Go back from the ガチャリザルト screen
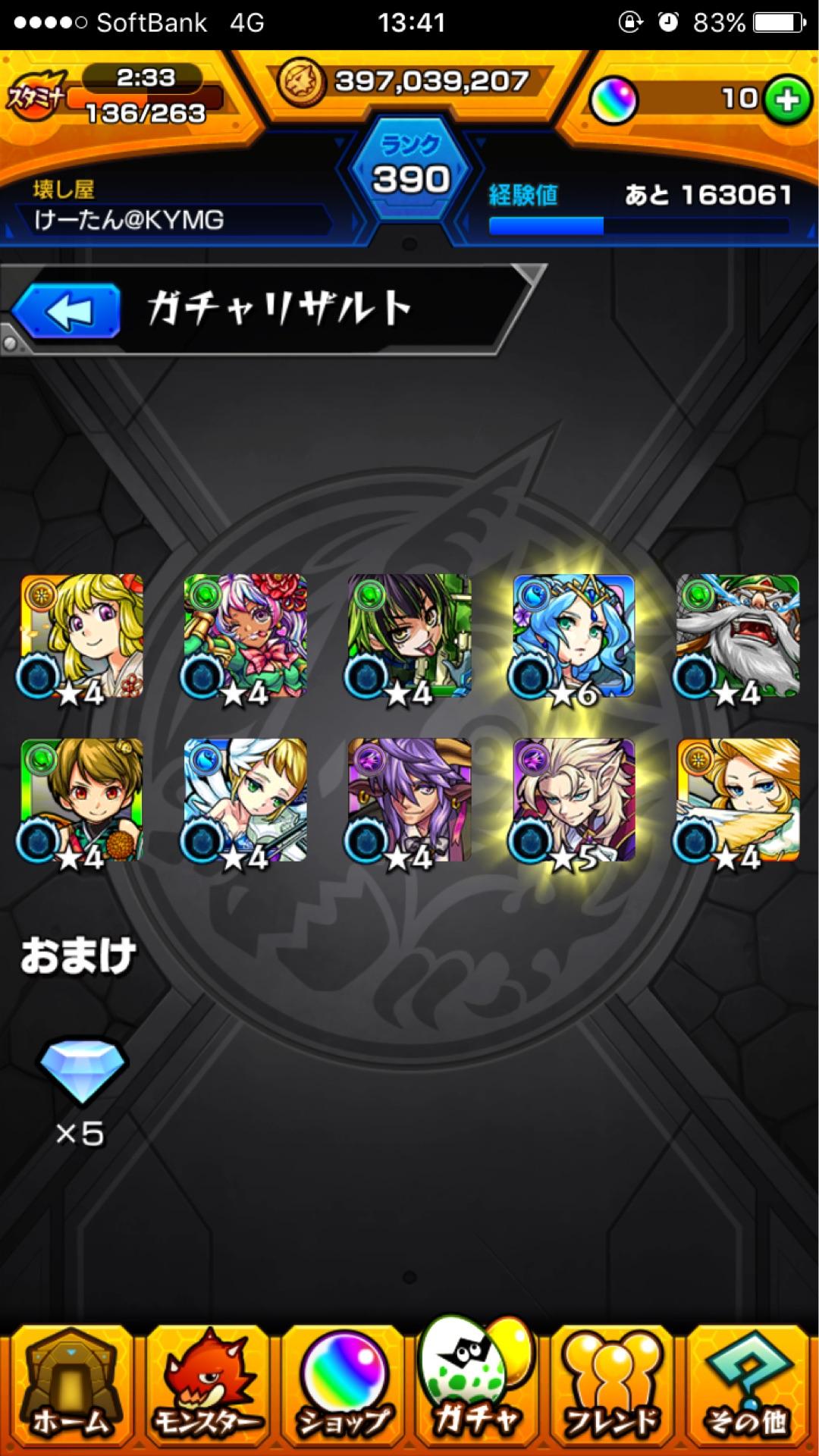This screenshot has width=819, height=1456. [x=68, y=311]
